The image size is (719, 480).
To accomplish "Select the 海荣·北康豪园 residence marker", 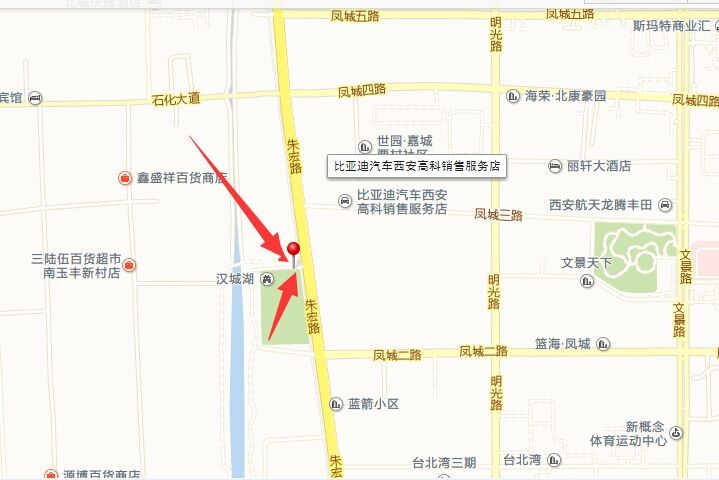I will (x=513, y=97).
